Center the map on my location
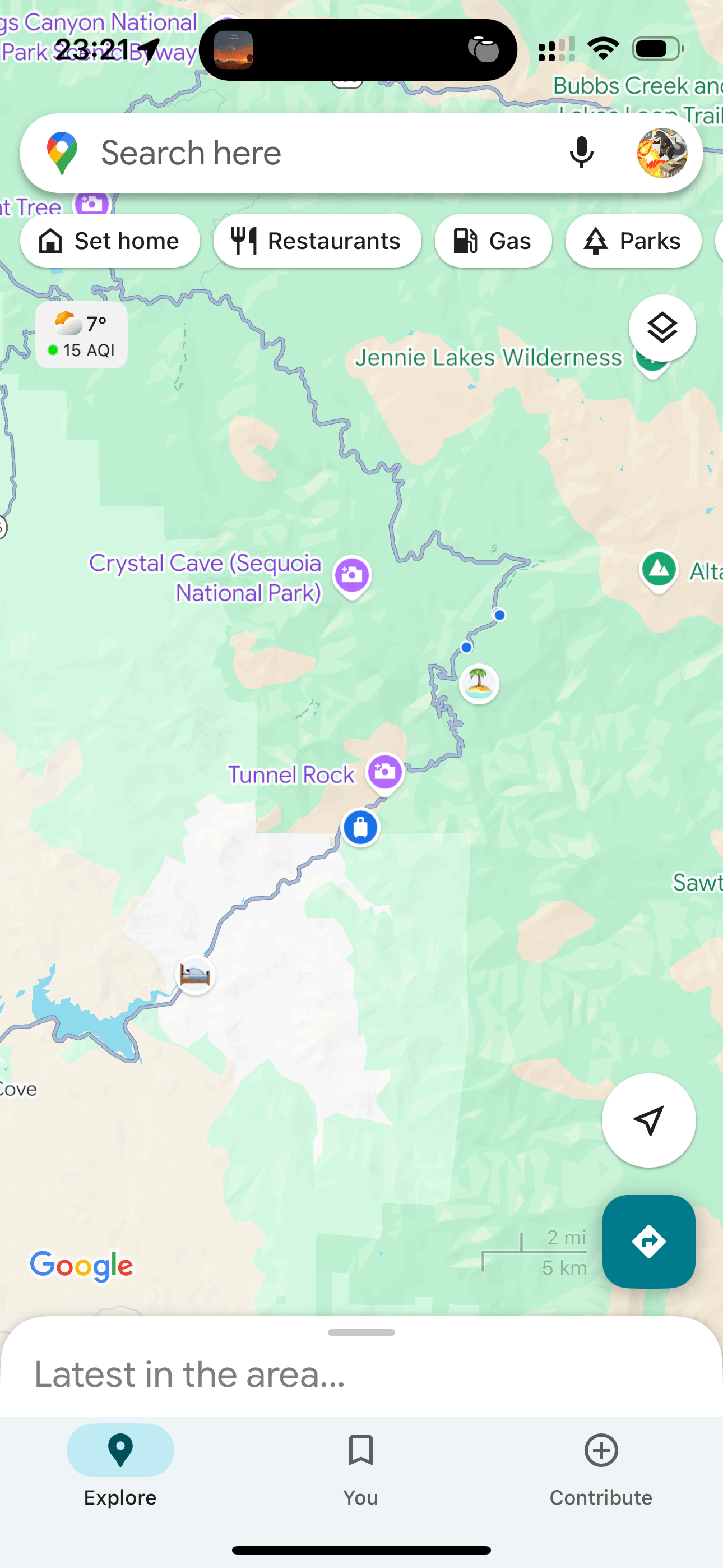 click(648, 1120)
